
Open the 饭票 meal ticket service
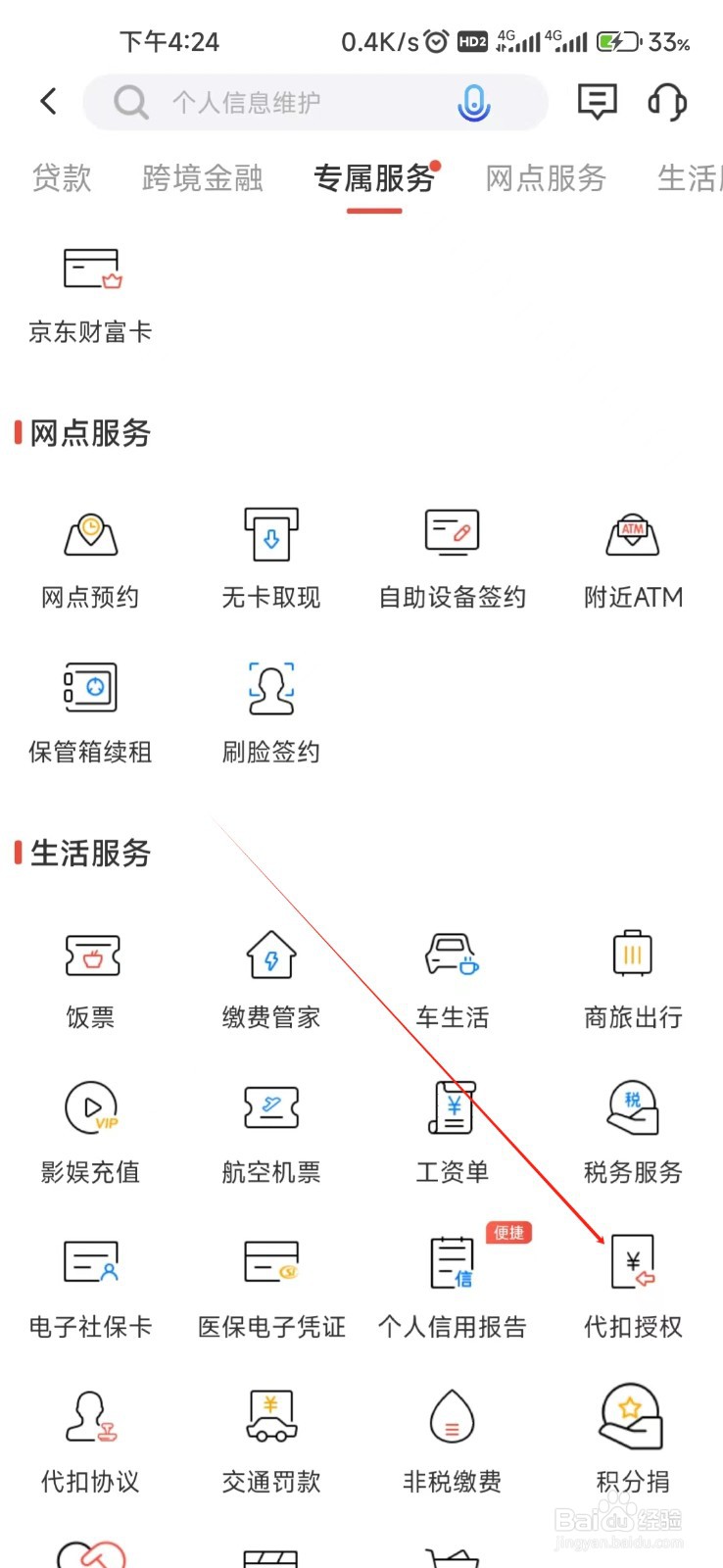tap(90, 973)
